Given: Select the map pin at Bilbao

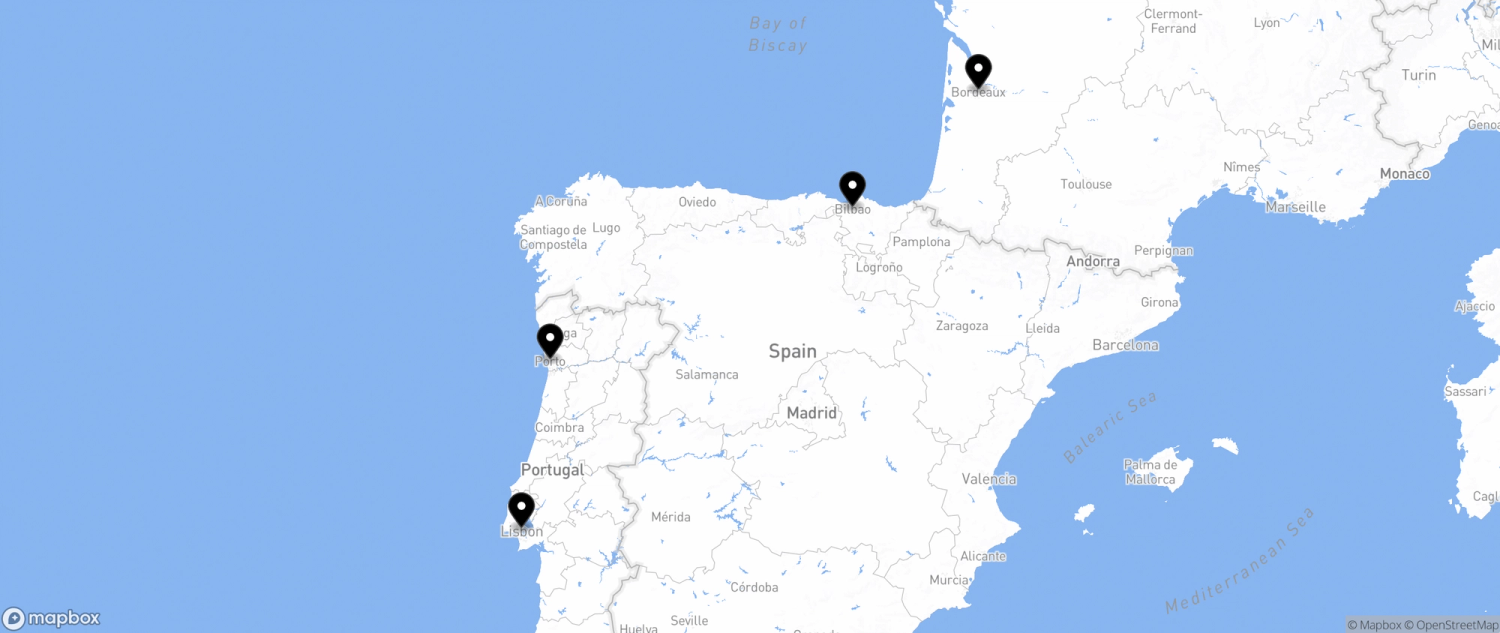Looking at the screenshot, I should click(852, 188).
